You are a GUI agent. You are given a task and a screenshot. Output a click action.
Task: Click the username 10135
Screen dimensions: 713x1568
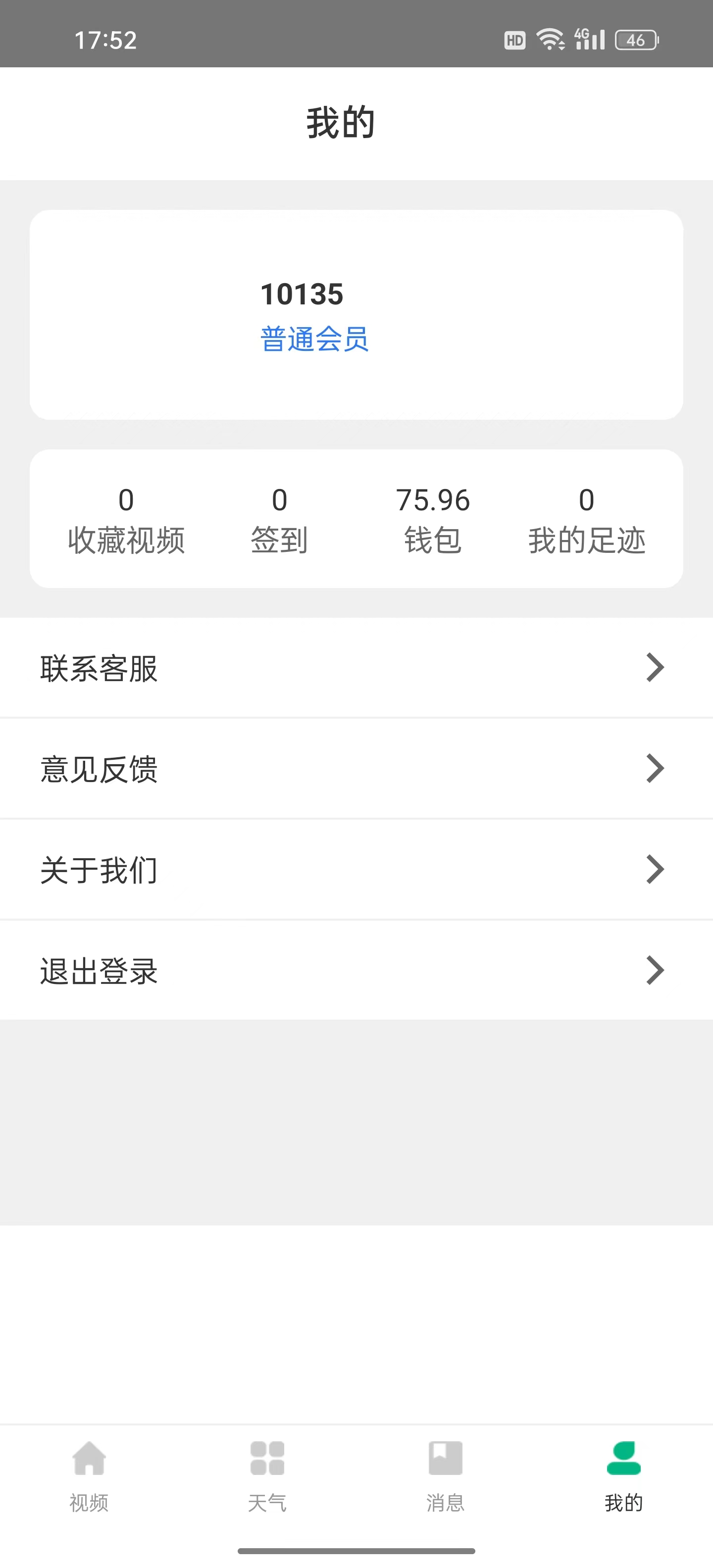coord(303,294)
